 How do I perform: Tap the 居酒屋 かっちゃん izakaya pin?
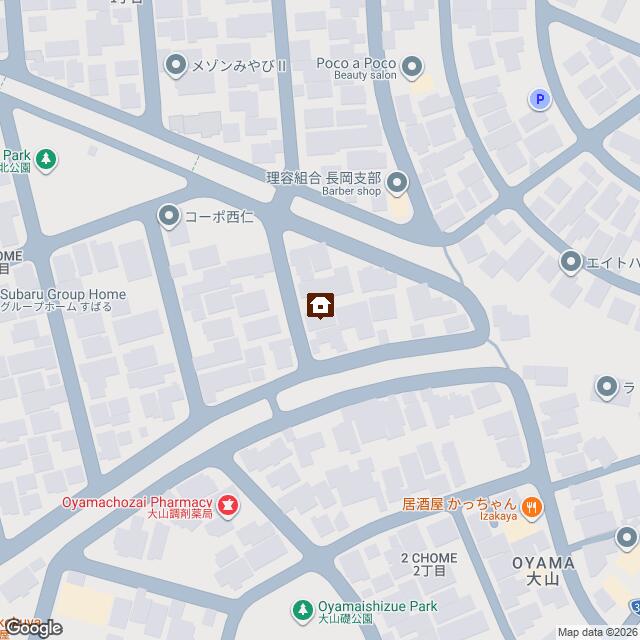tap(531, 505)
